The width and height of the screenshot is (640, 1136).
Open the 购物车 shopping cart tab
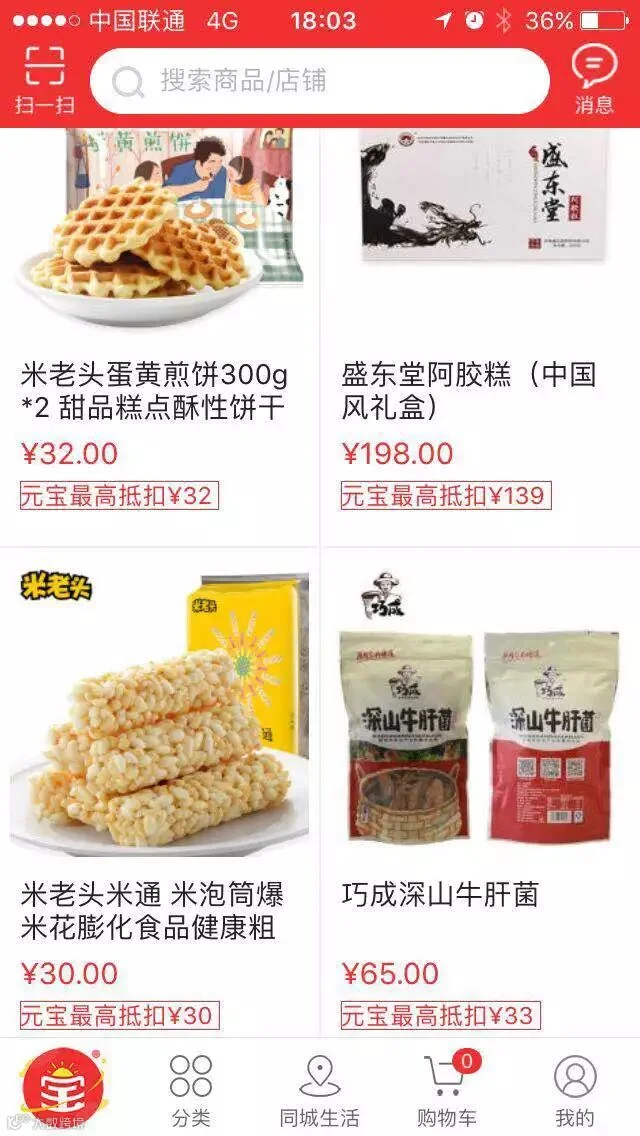(x=447, y=1089)
